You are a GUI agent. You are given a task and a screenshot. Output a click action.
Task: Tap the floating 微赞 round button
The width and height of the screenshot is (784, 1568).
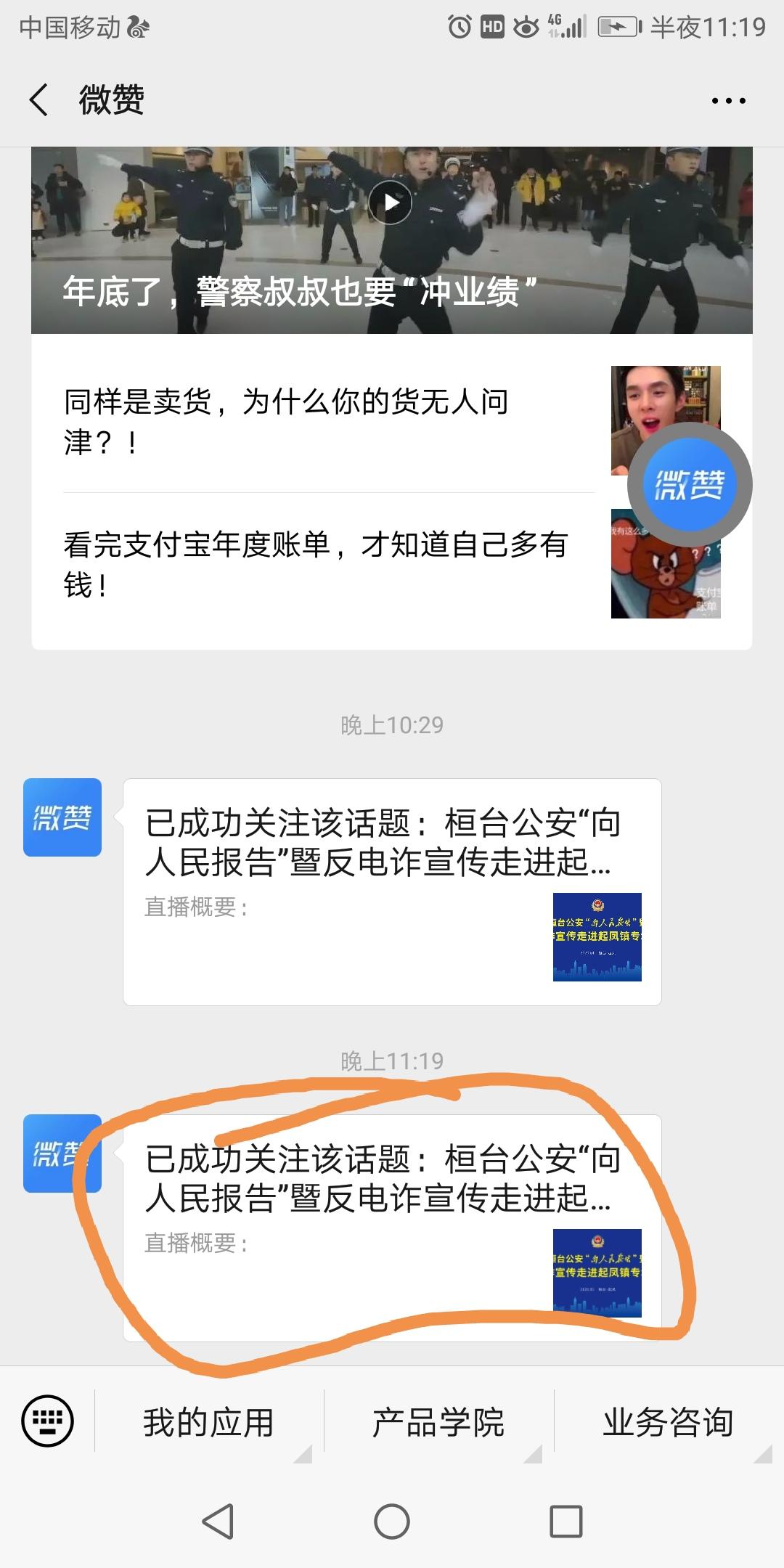coord(689,485)
